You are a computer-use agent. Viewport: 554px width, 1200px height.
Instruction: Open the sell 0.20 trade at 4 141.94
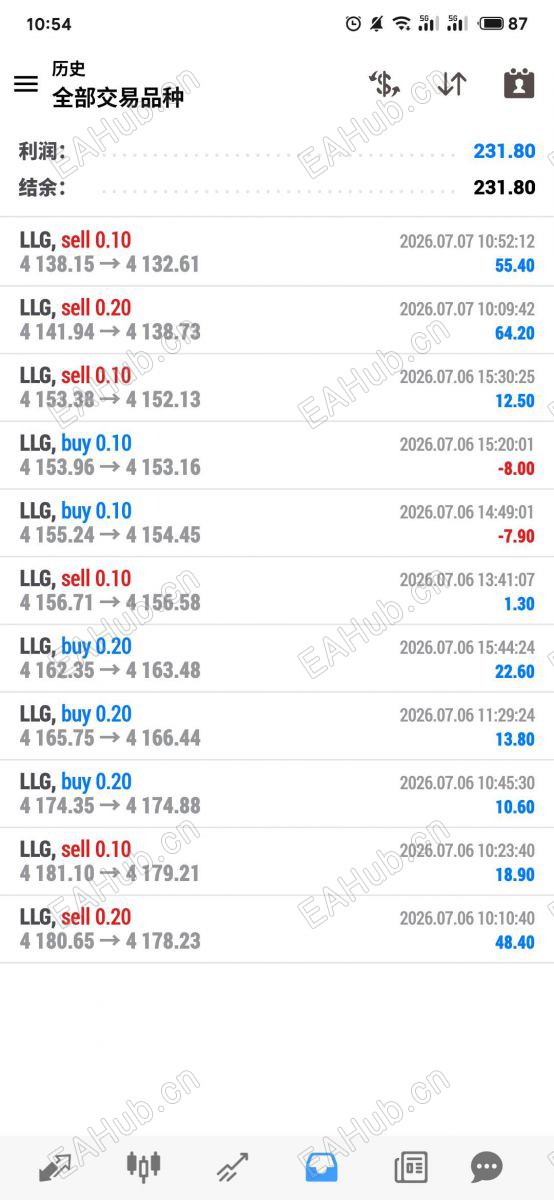point(277,320)
